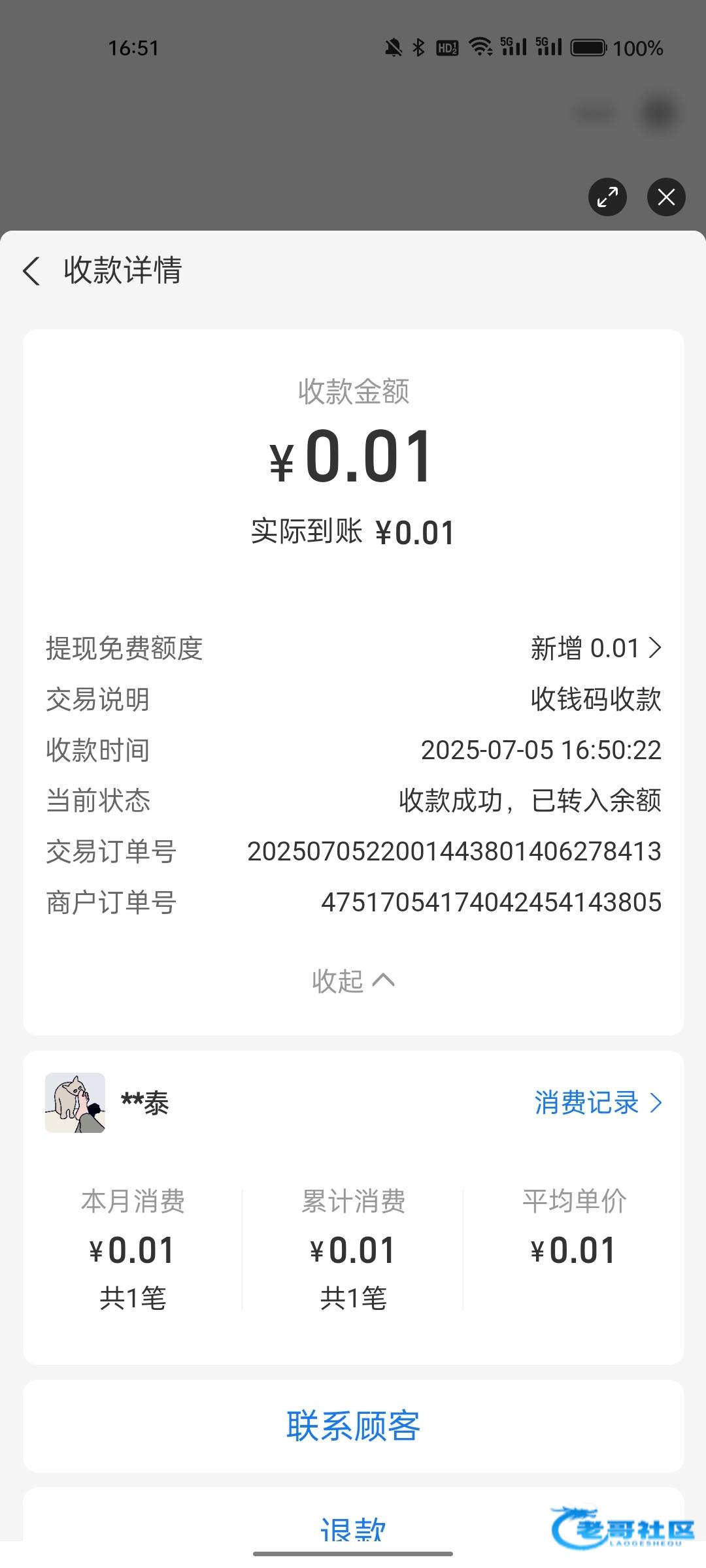Open 提现免费额度 新增 0.01 details
The height and width of the screenshot is (1568, 706).
[x=596, y=648]
